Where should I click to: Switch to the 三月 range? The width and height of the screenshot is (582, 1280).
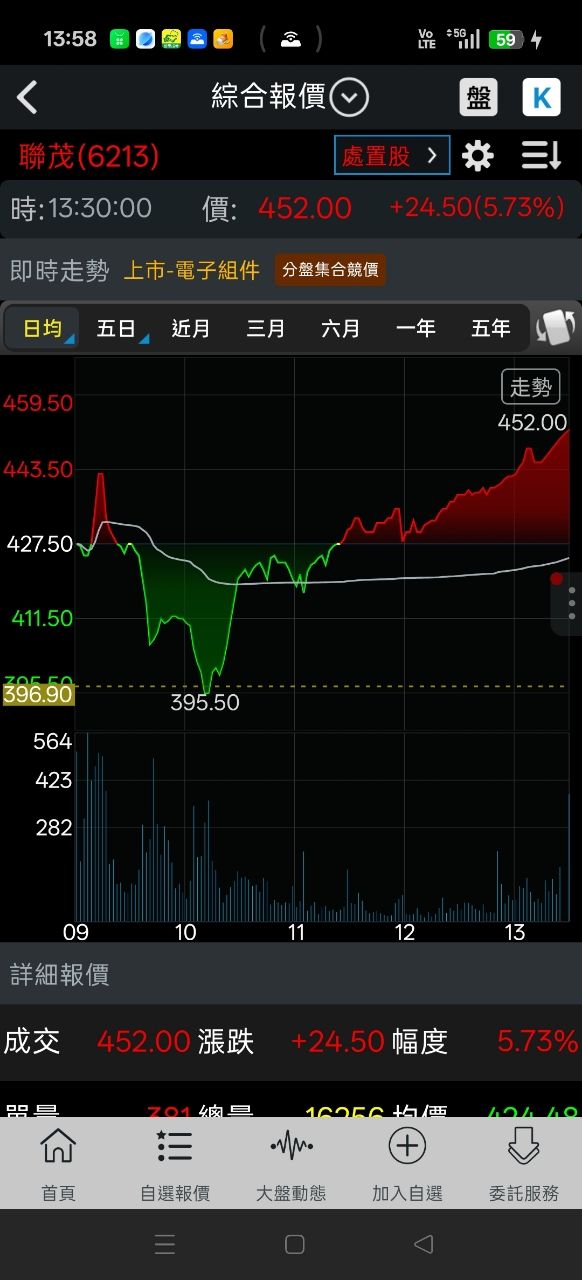click(x=266, y=328)
